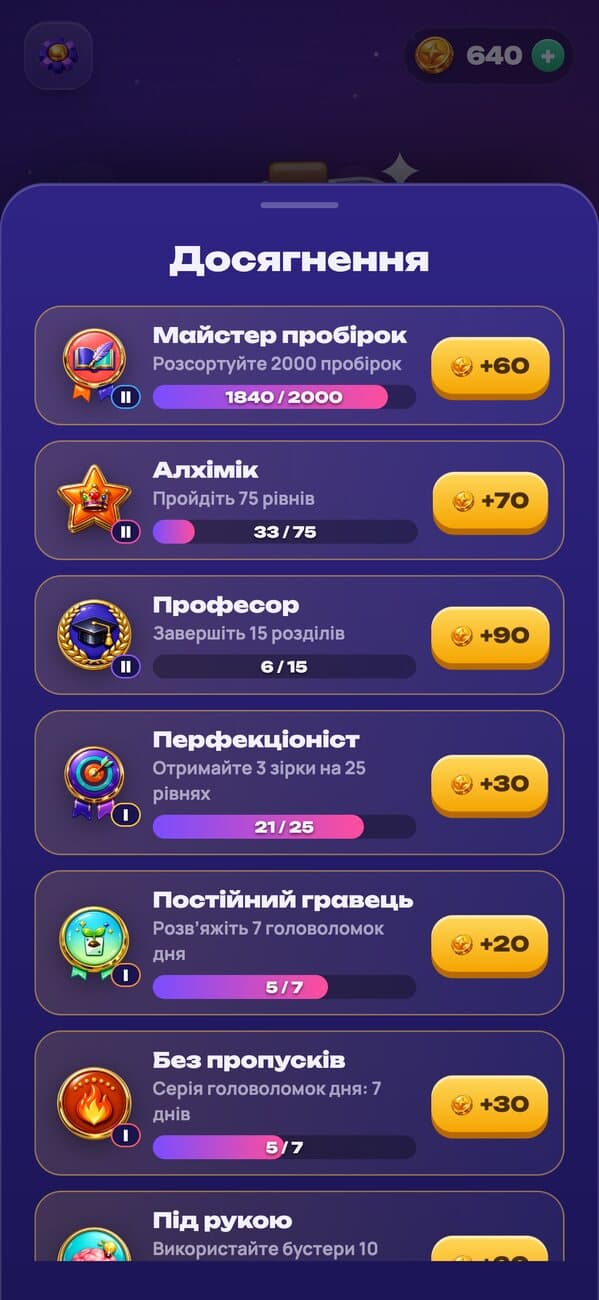
Task: Claim +20 reward for Постійний гравець
Action: (x=490, y=945)
